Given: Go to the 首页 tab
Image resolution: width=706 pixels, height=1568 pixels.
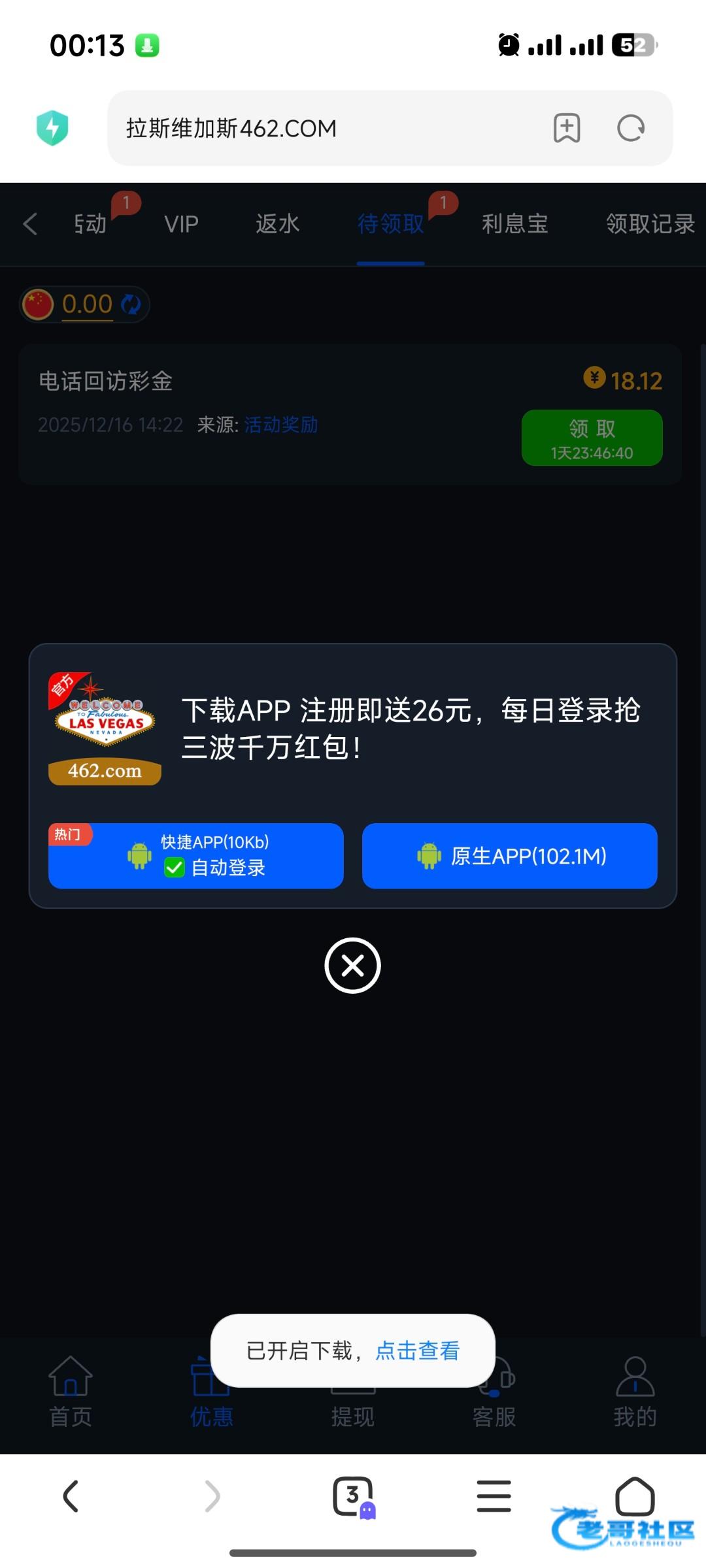Looking at the screenshot, I should point(71,1392).
